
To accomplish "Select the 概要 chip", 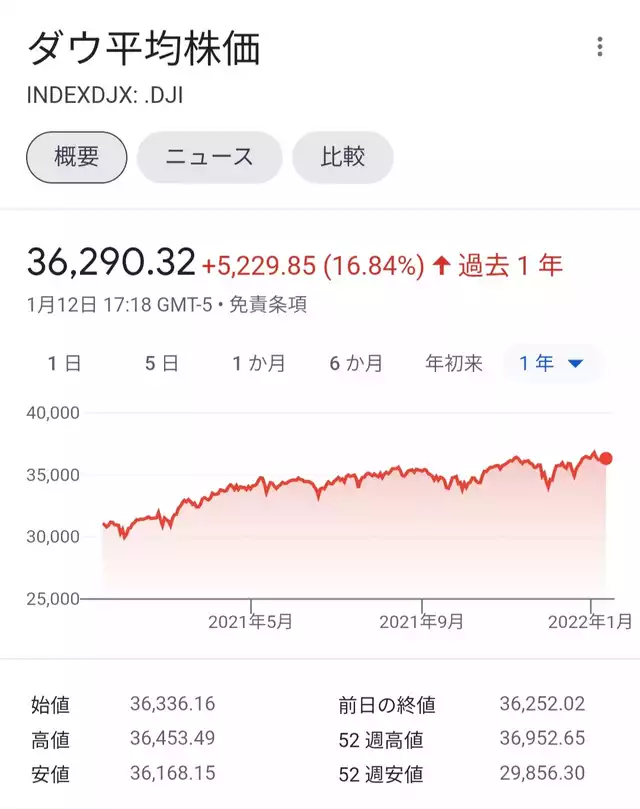I will coord(77,157).
